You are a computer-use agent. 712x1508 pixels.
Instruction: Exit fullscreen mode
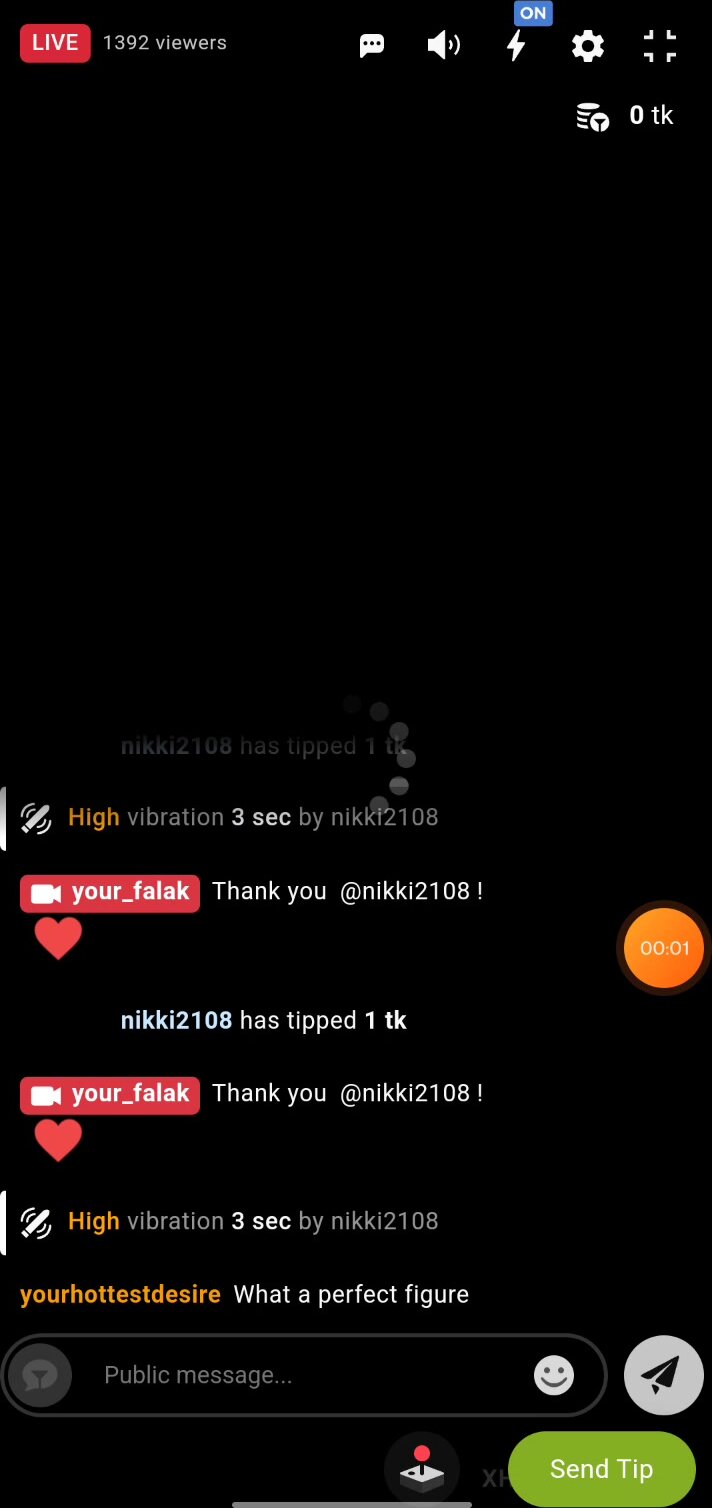tap(659, 46)
